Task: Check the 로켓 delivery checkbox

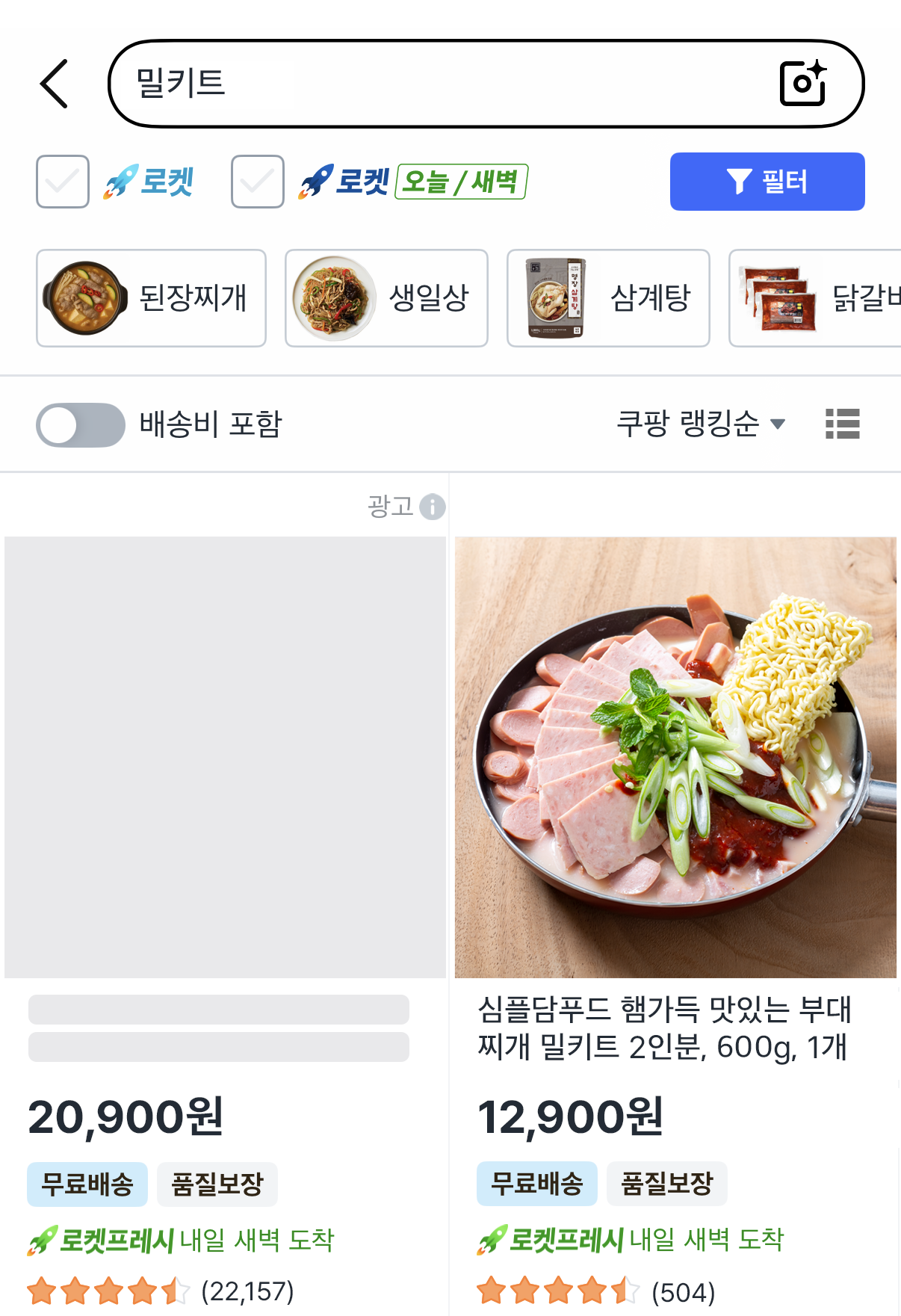Action: [63, 182]
